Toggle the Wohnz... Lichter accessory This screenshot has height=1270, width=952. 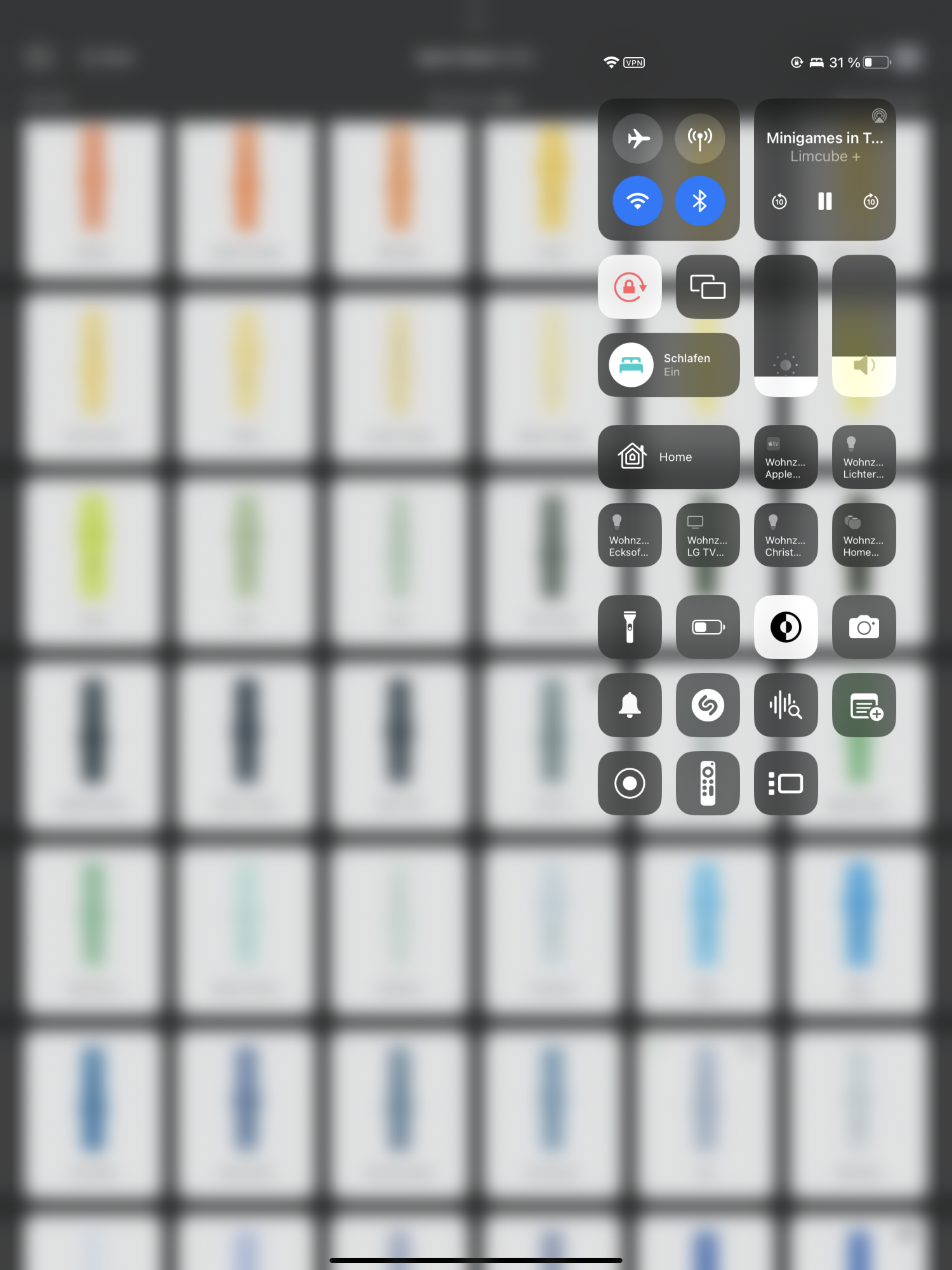[863, 457]
